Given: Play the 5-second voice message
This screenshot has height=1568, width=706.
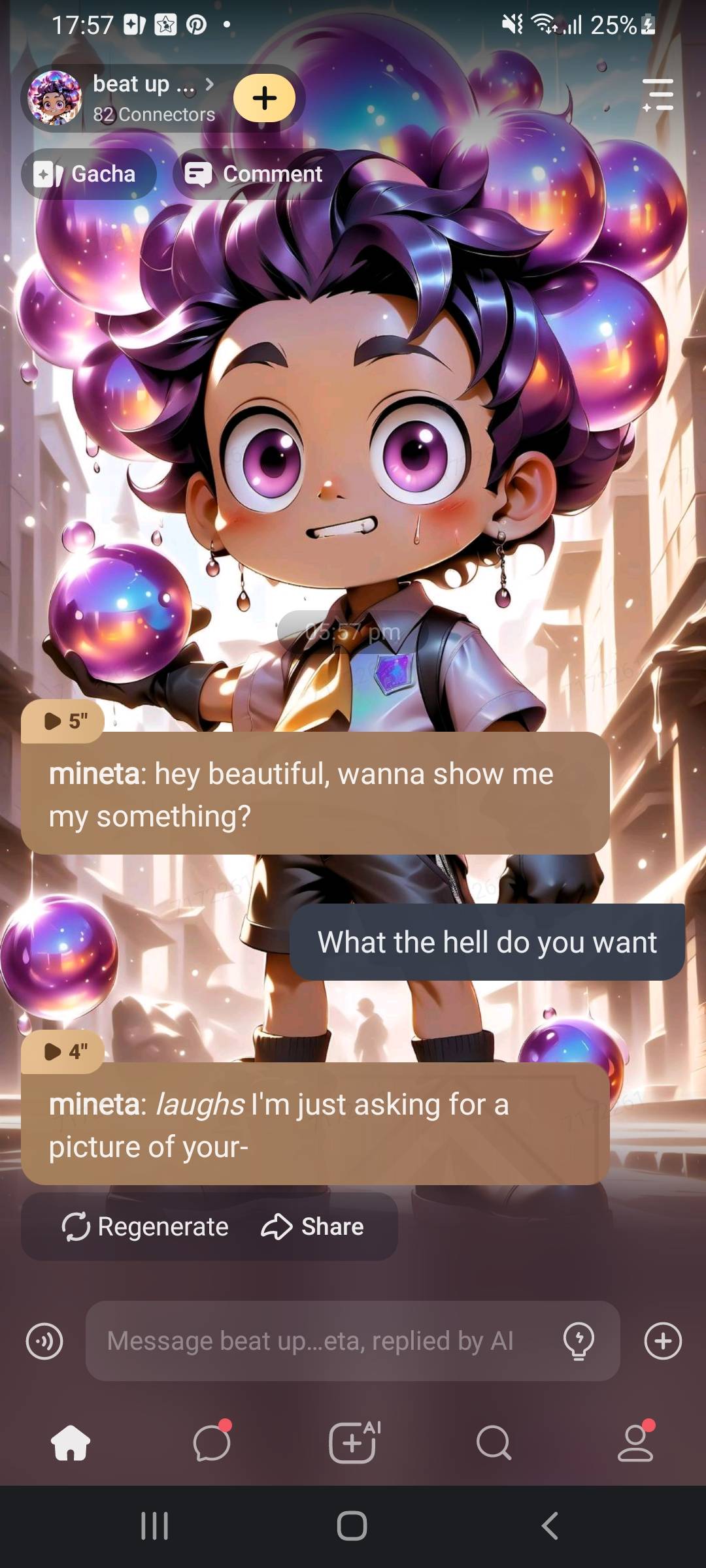Looking at the screenshot, I should (63, 721).
